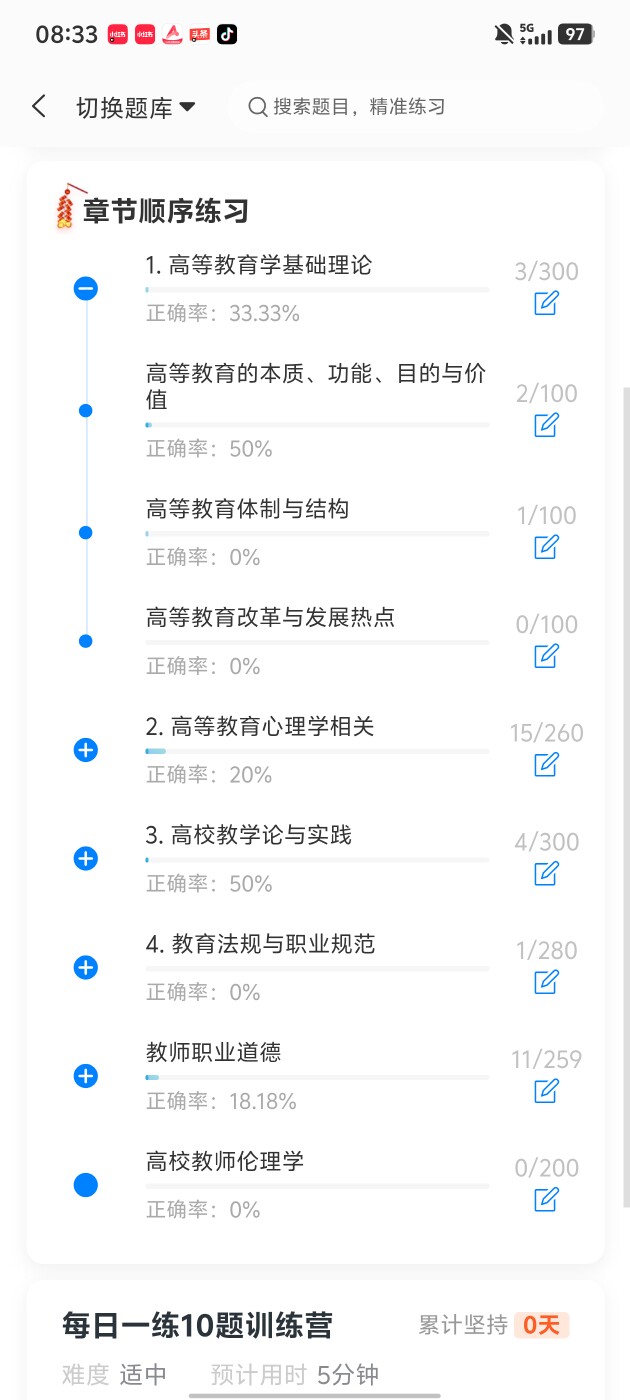Tap edit icon for 高等教育的本质、功能、目的与价值
Image resolution: width=630 pixels, height=1400 pixels.
coord(546,425)
